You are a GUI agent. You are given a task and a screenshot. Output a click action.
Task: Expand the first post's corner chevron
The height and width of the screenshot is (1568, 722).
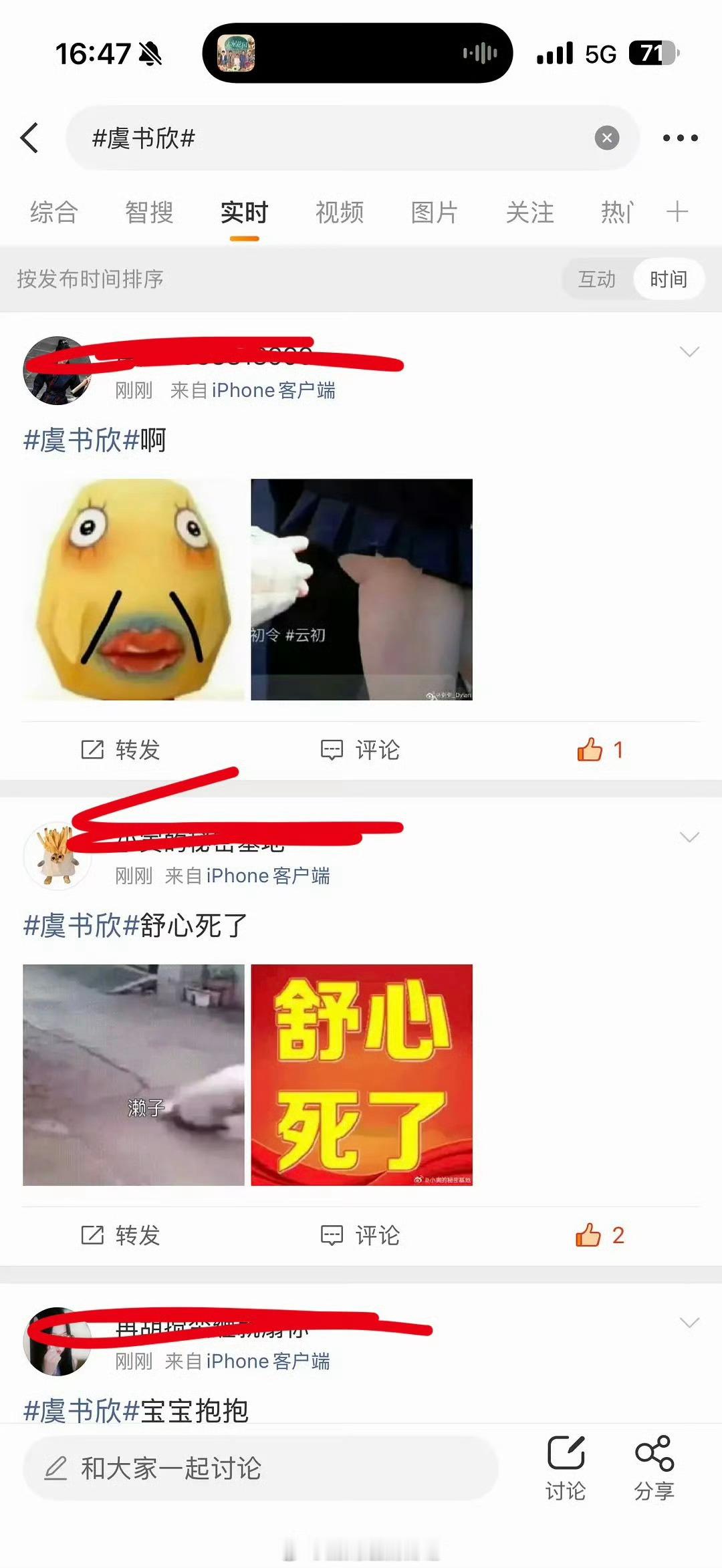(689, 350)
